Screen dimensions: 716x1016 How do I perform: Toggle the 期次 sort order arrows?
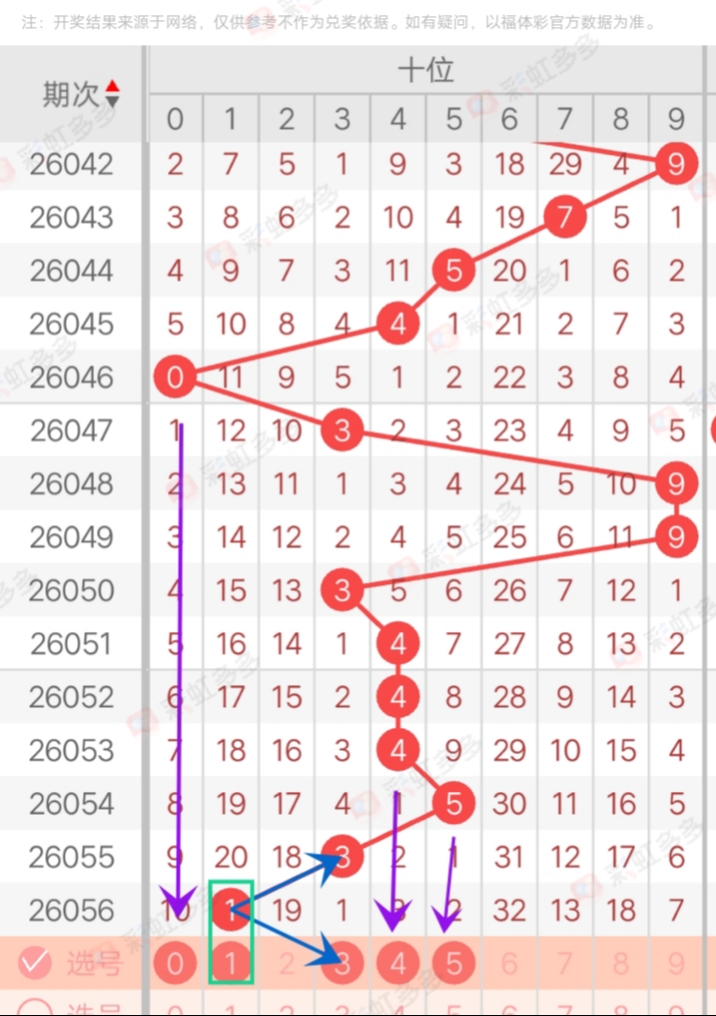(112, 93)
